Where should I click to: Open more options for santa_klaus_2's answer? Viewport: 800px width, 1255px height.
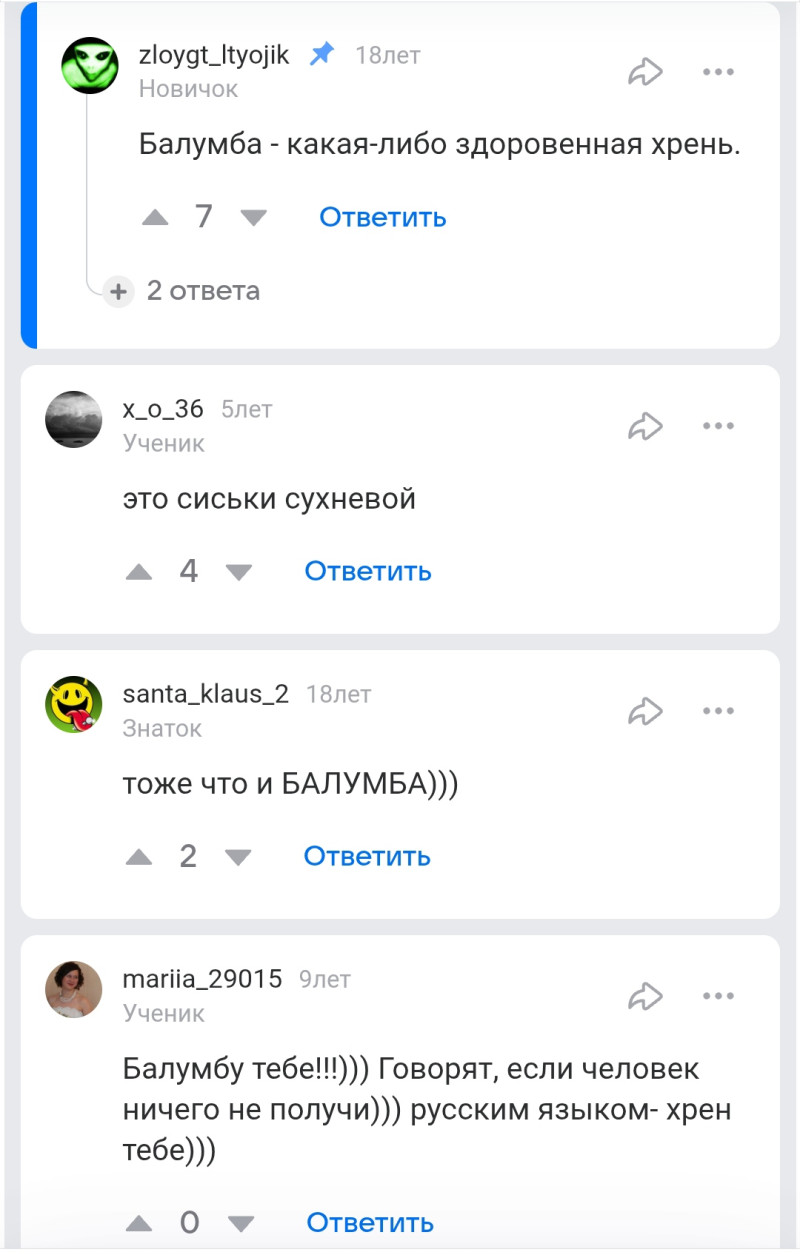tap(718, 711)
